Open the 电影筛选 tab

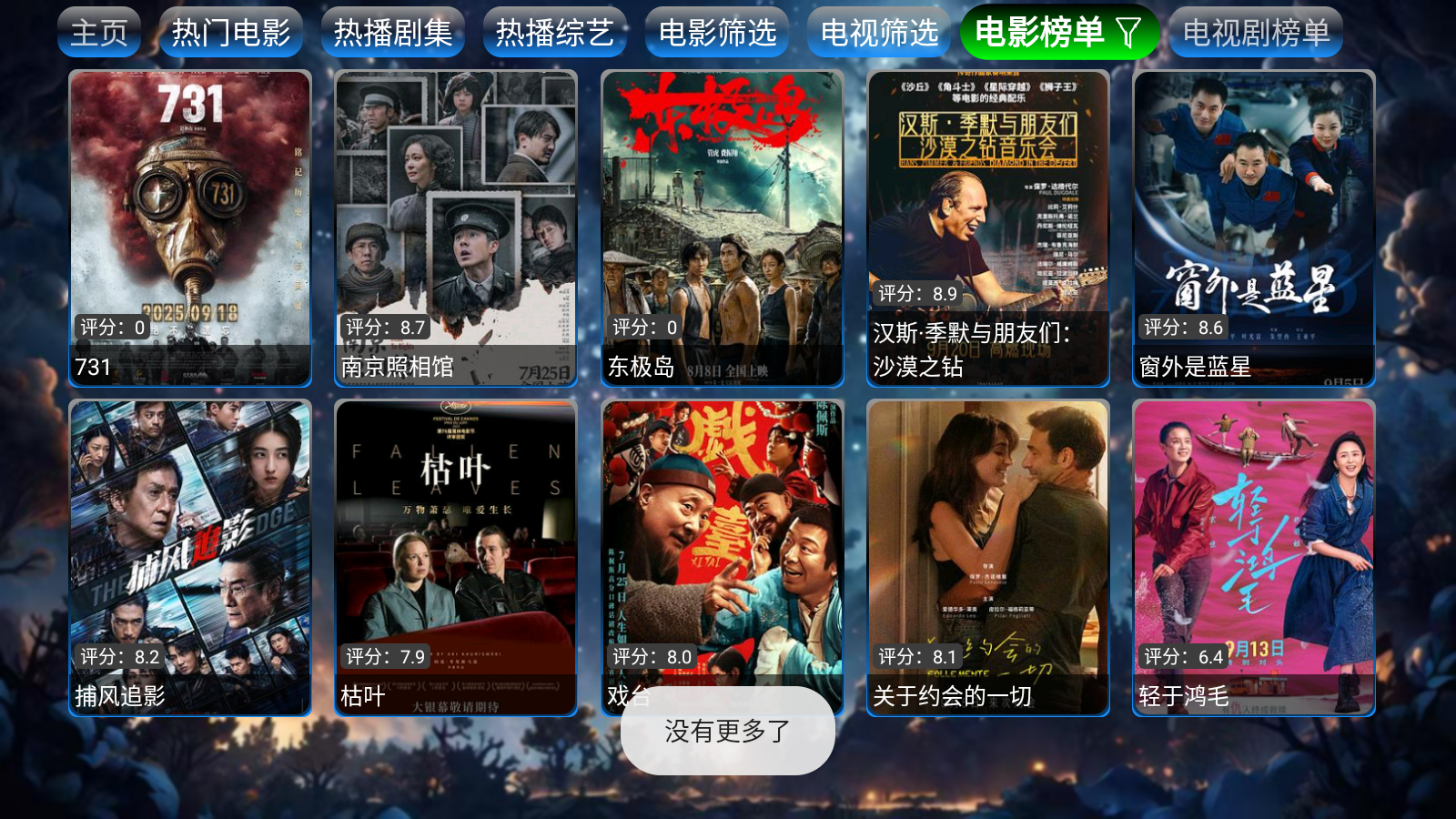(x=717, y=33)
